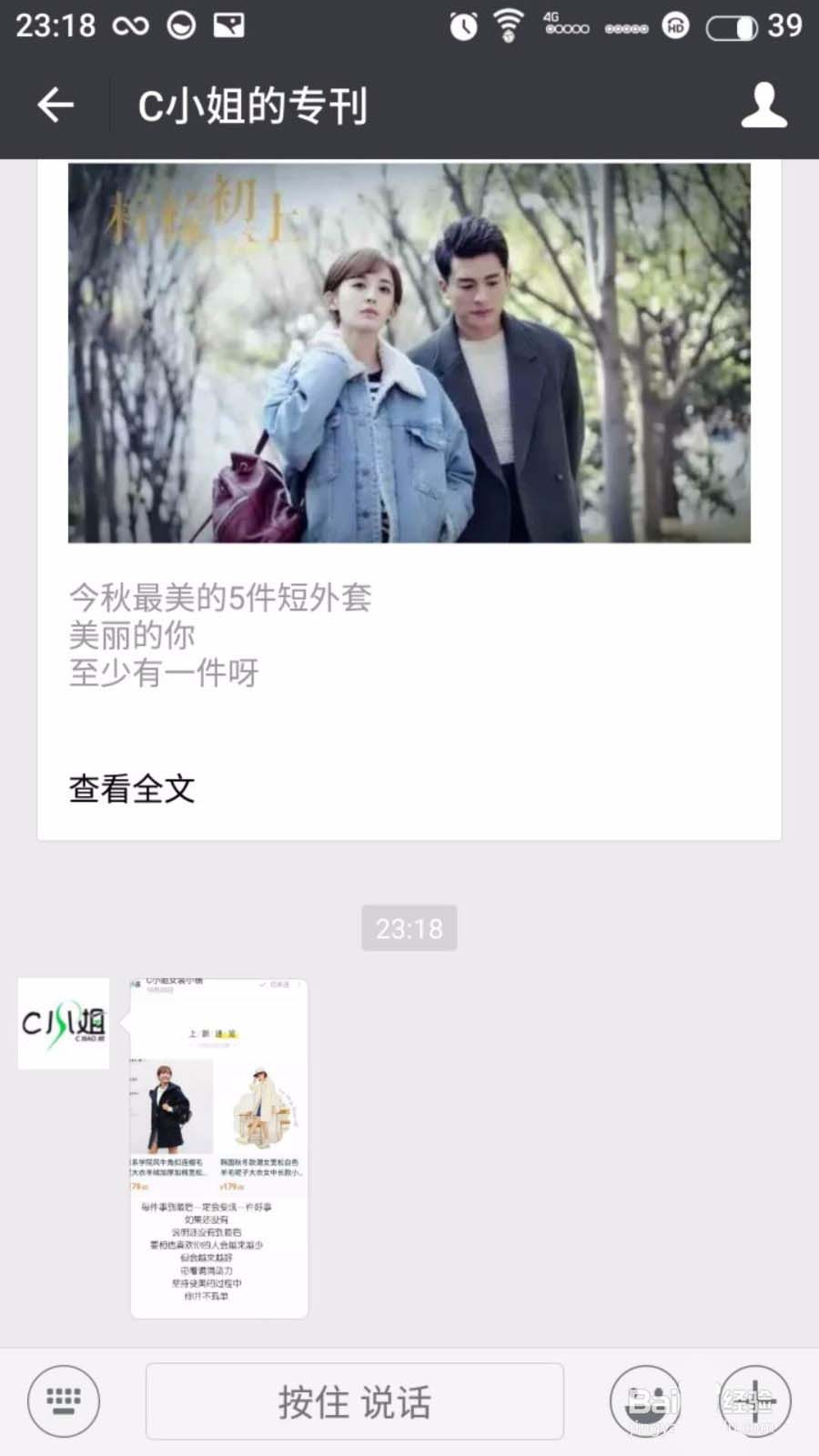Switch to keyboard input
The width and height of the screenshot is (819, 1456).
tap(63, 1400)
